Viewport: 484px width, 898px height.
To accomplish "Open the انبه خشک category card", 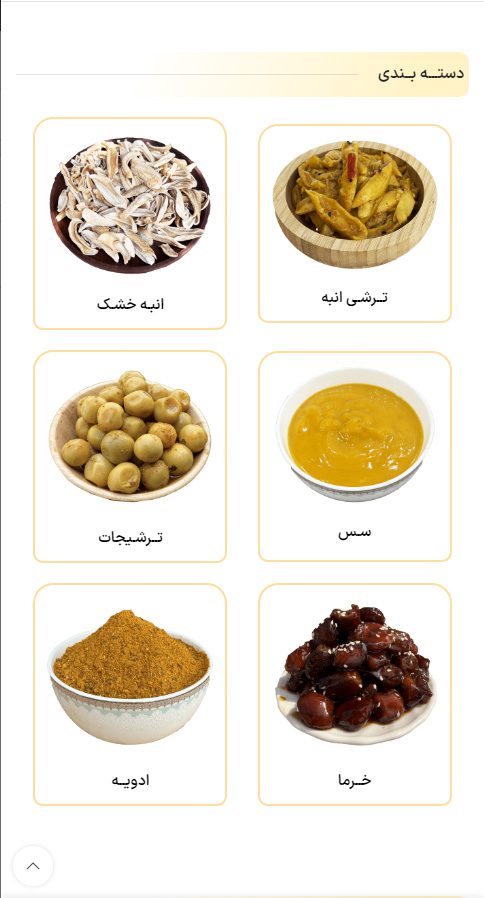I will click(x=130, y=223).
